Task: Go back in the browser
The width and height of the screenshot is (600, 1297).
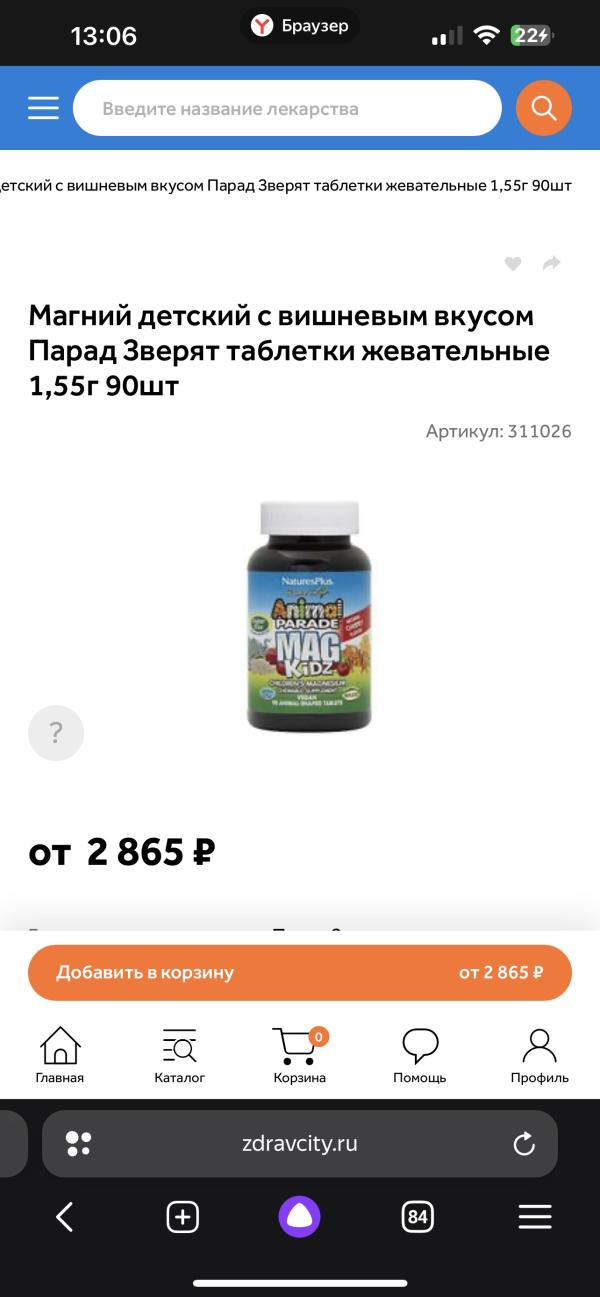Action: 65,1216
